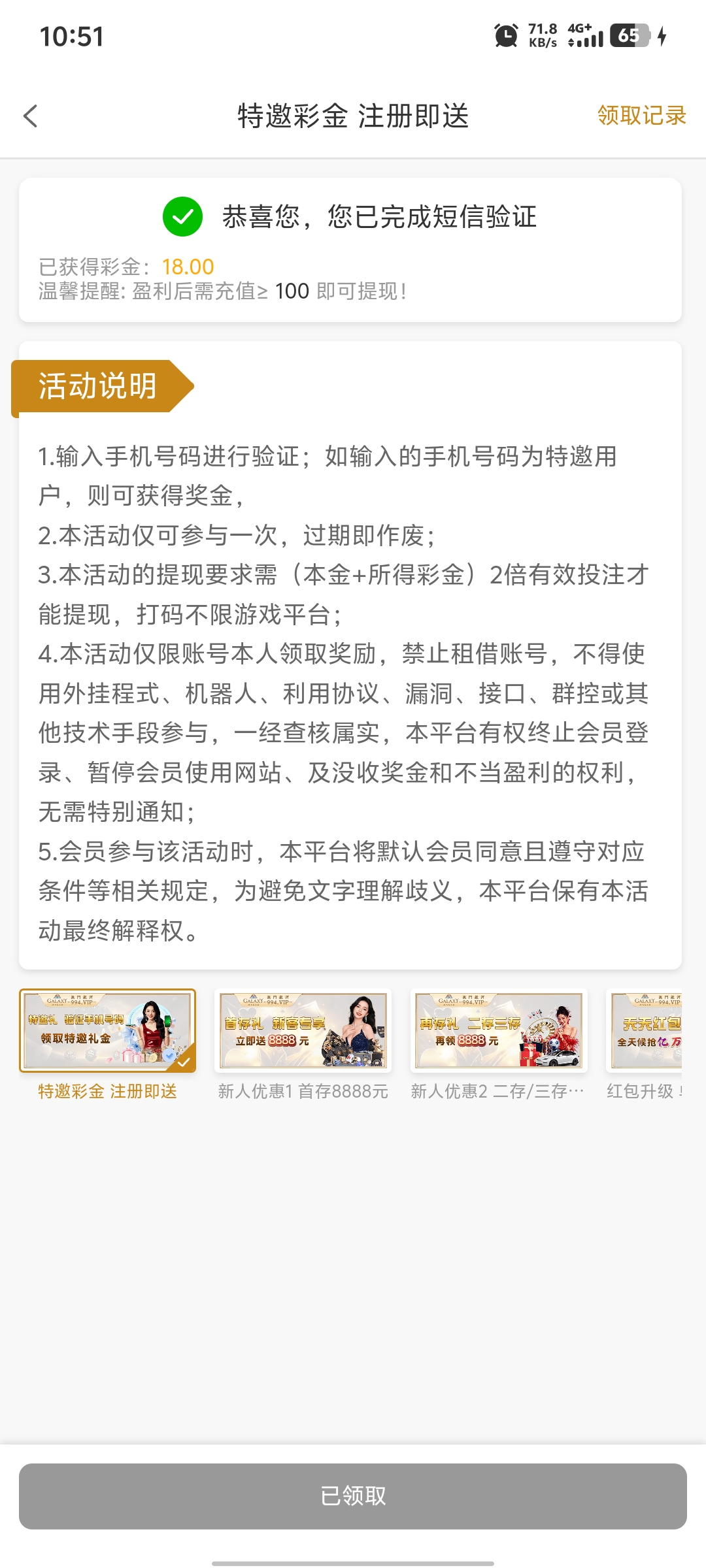Select the 特邀彩金 注册即送 promotion tile
Viewport: 706px width, 1568px height.
pyautogui.click(x=107, y=1031)
